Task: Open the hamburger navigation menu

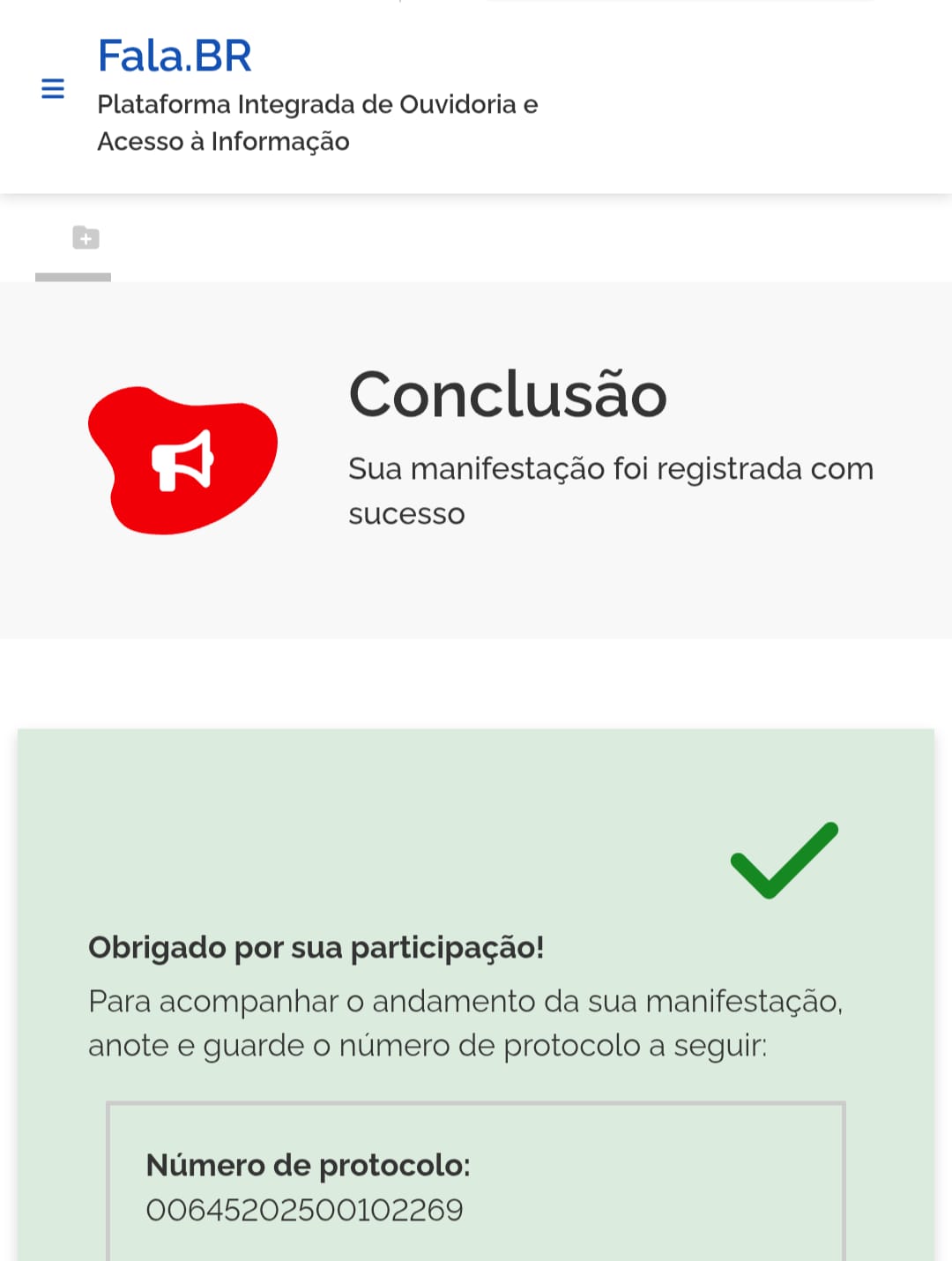Action: point(53,88)
